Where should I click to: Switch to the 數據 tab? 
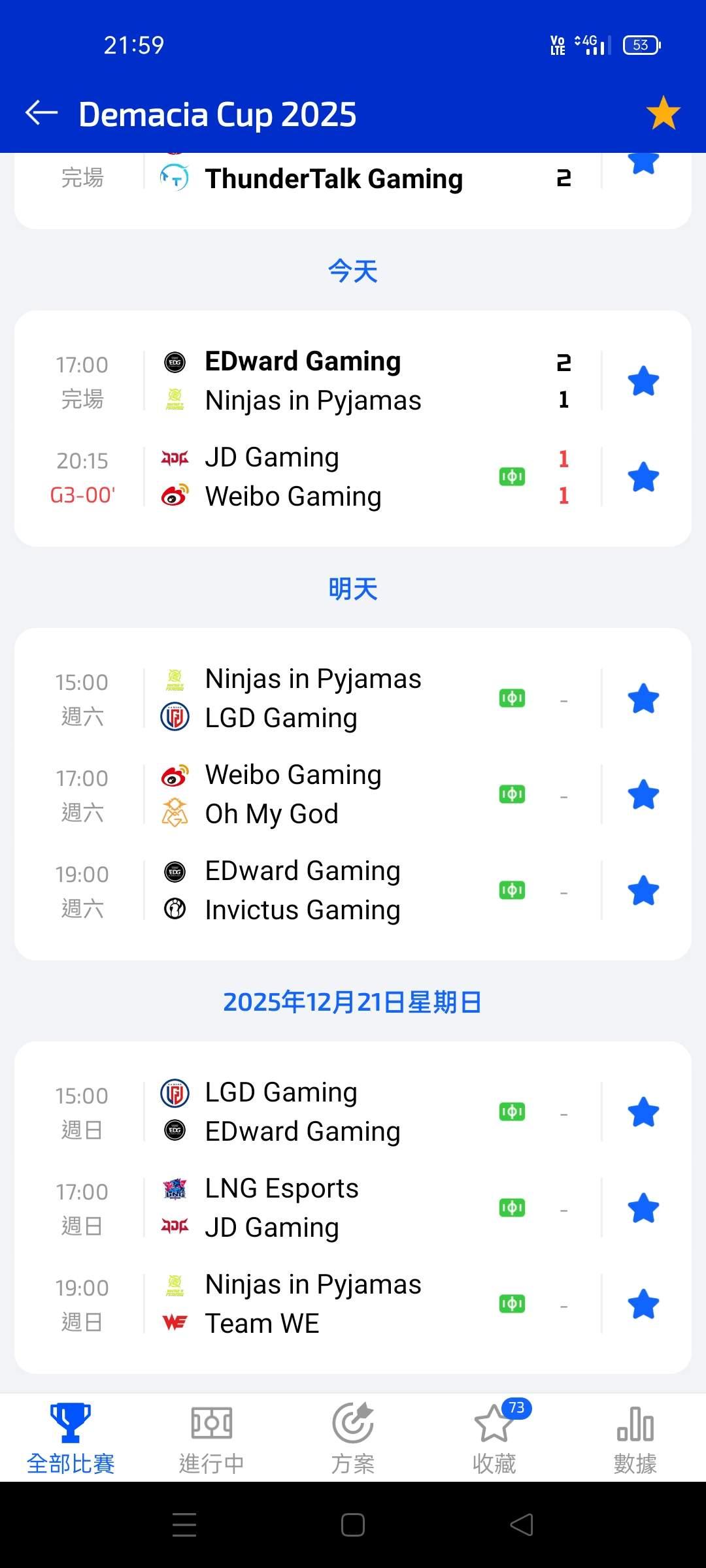point(635,1439)
